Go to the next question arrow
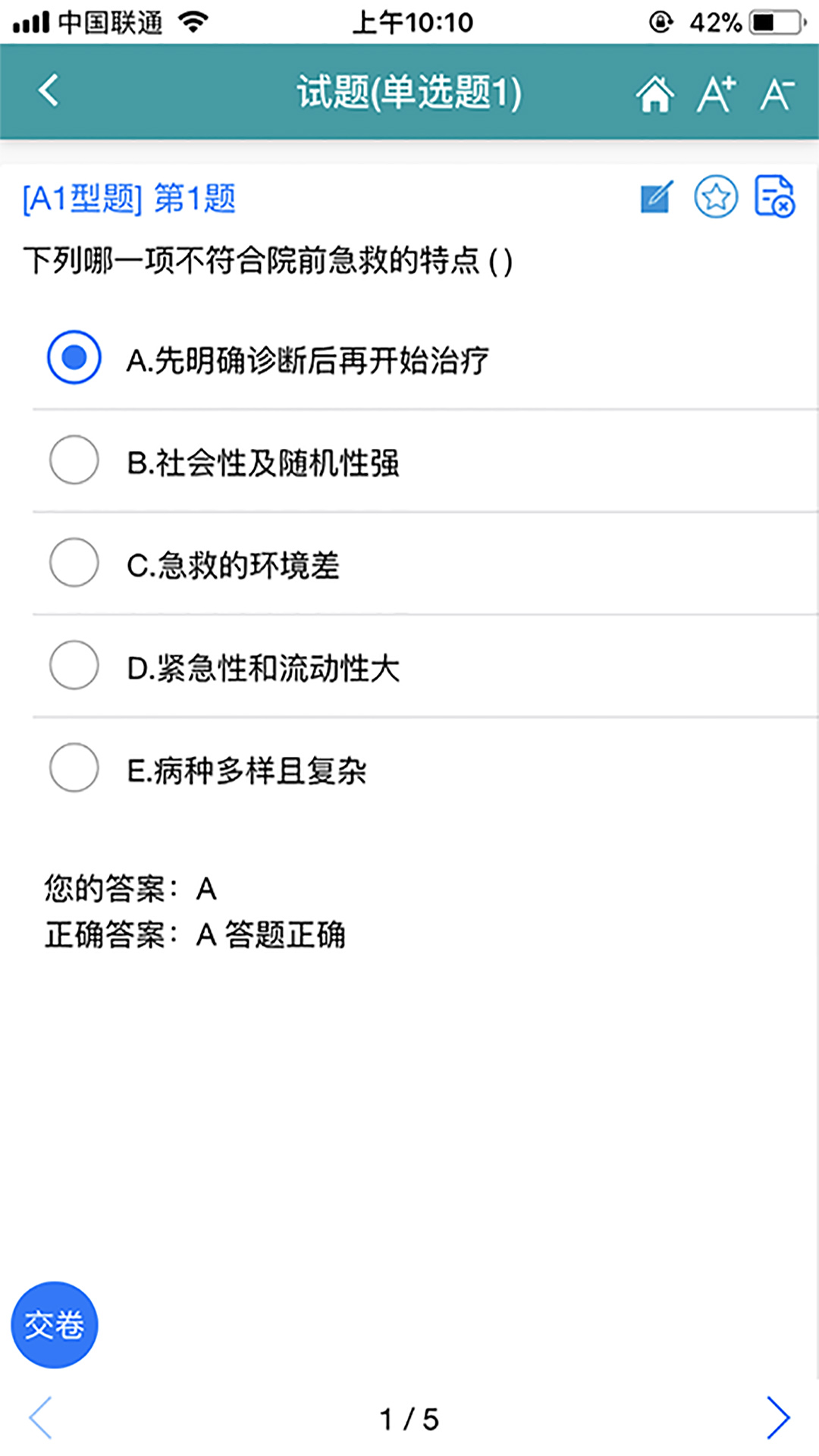 click(778, 1417)
